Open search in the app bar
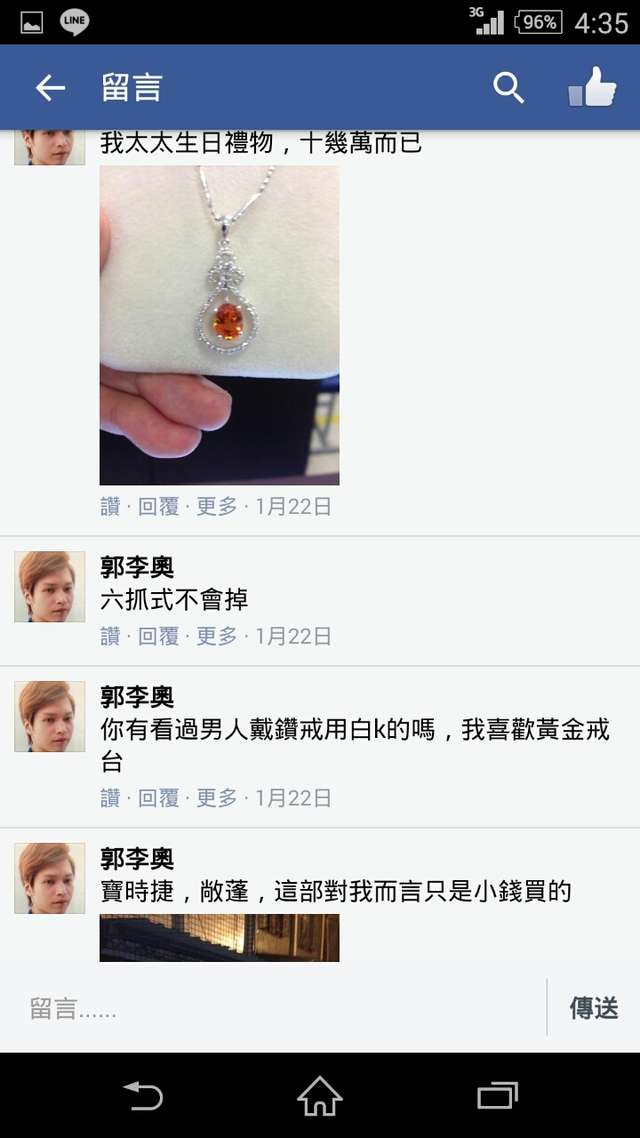The width and height of the screenshot is (640, 1138). click(509, 88)
